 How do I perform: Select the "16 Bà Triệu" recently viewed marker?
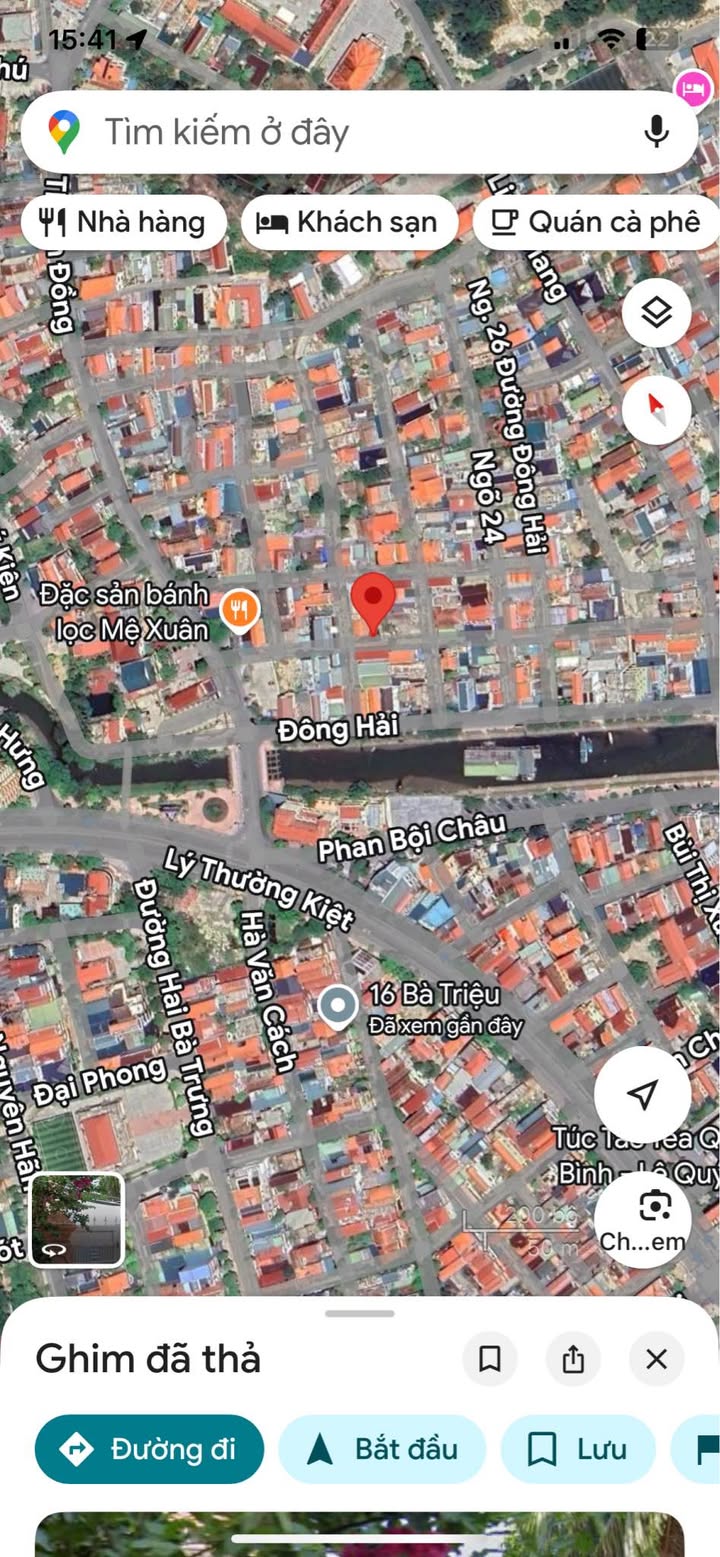pos(338,1006)
